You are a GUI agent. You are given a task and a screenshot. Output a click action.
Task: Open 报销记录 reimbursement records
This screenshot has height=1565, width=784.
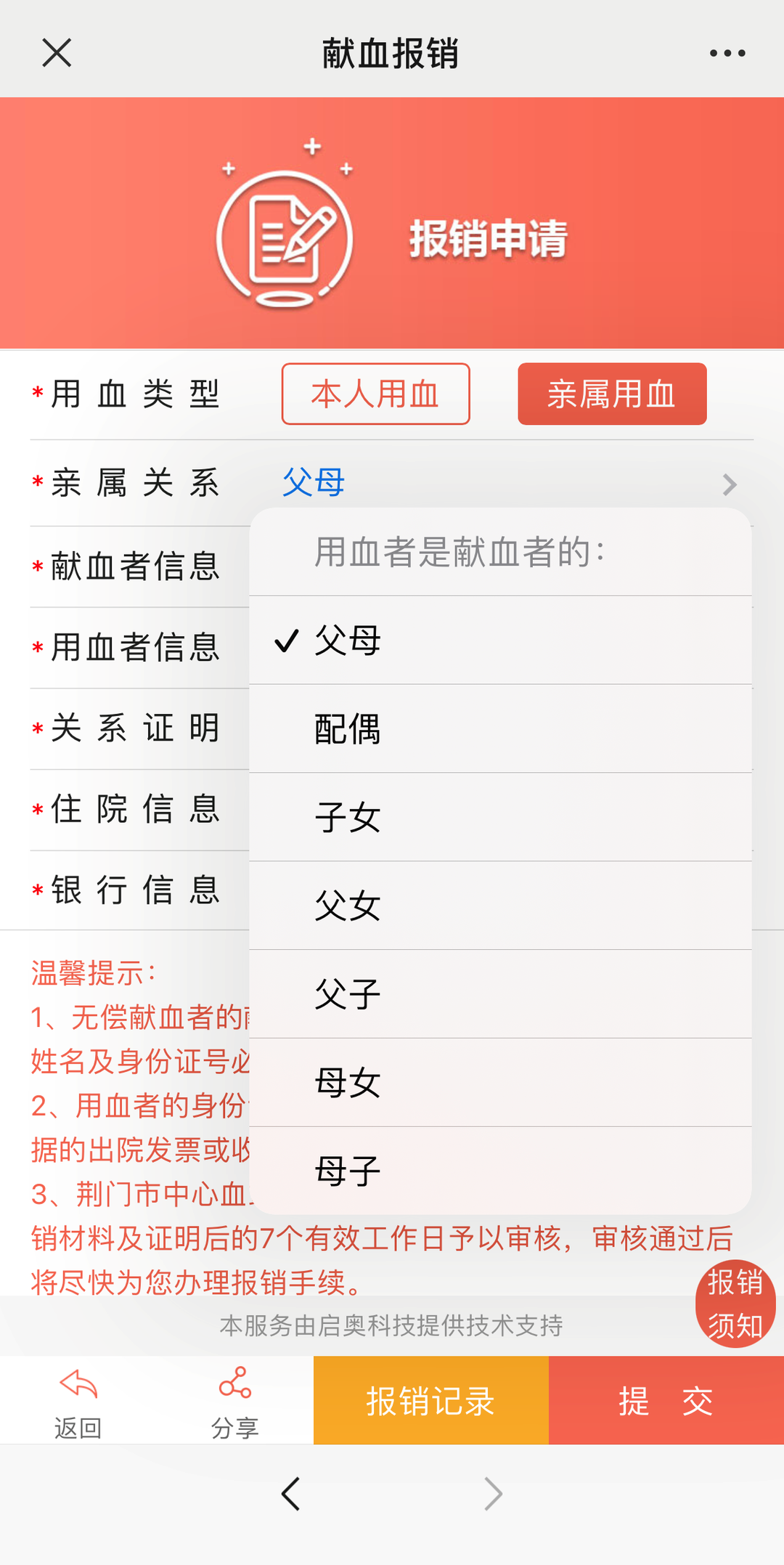point(431,1400)
